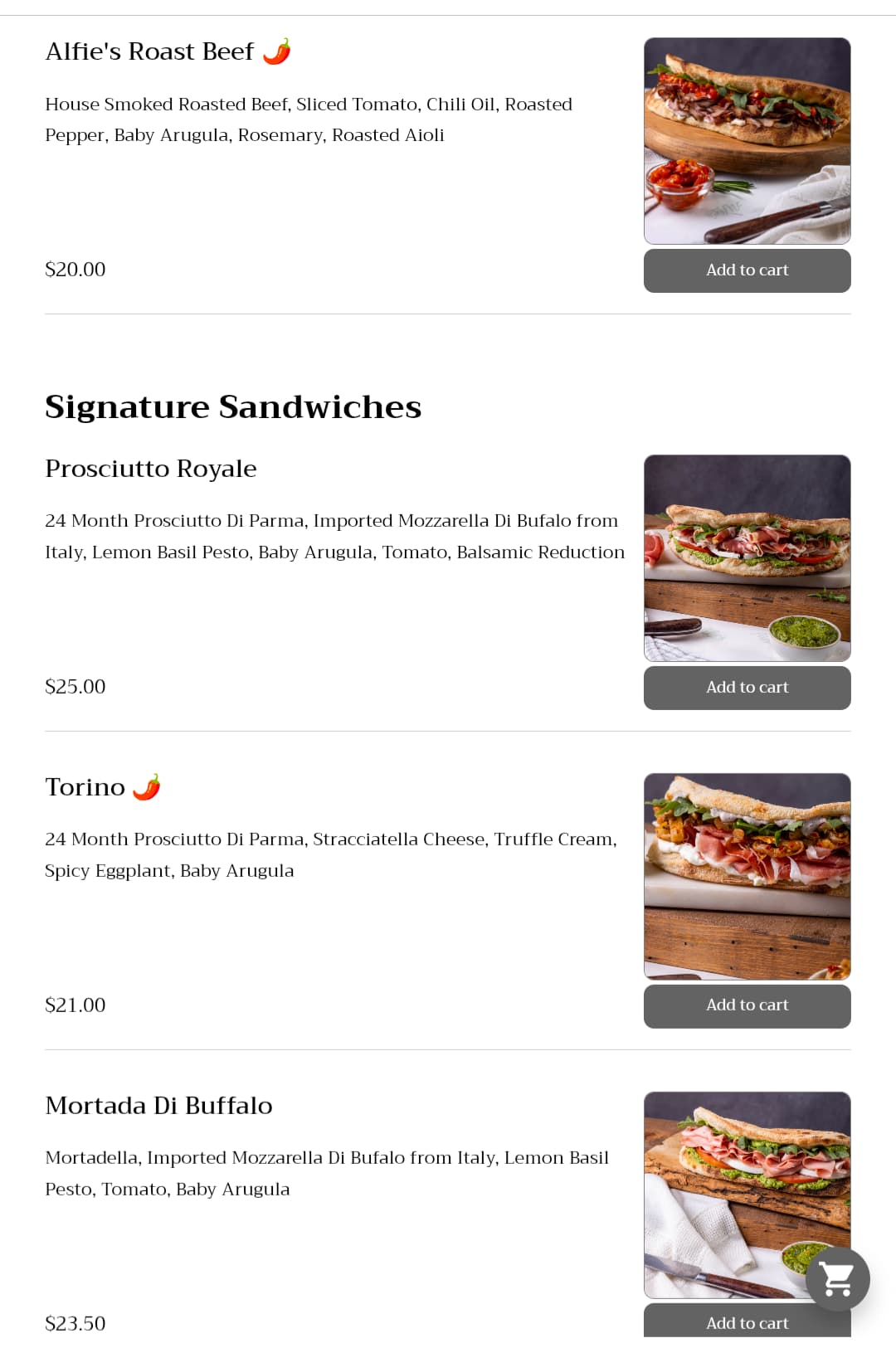View the Alfie's Roast Beef photo
896x1348 pixels.
tap(747, 141)
